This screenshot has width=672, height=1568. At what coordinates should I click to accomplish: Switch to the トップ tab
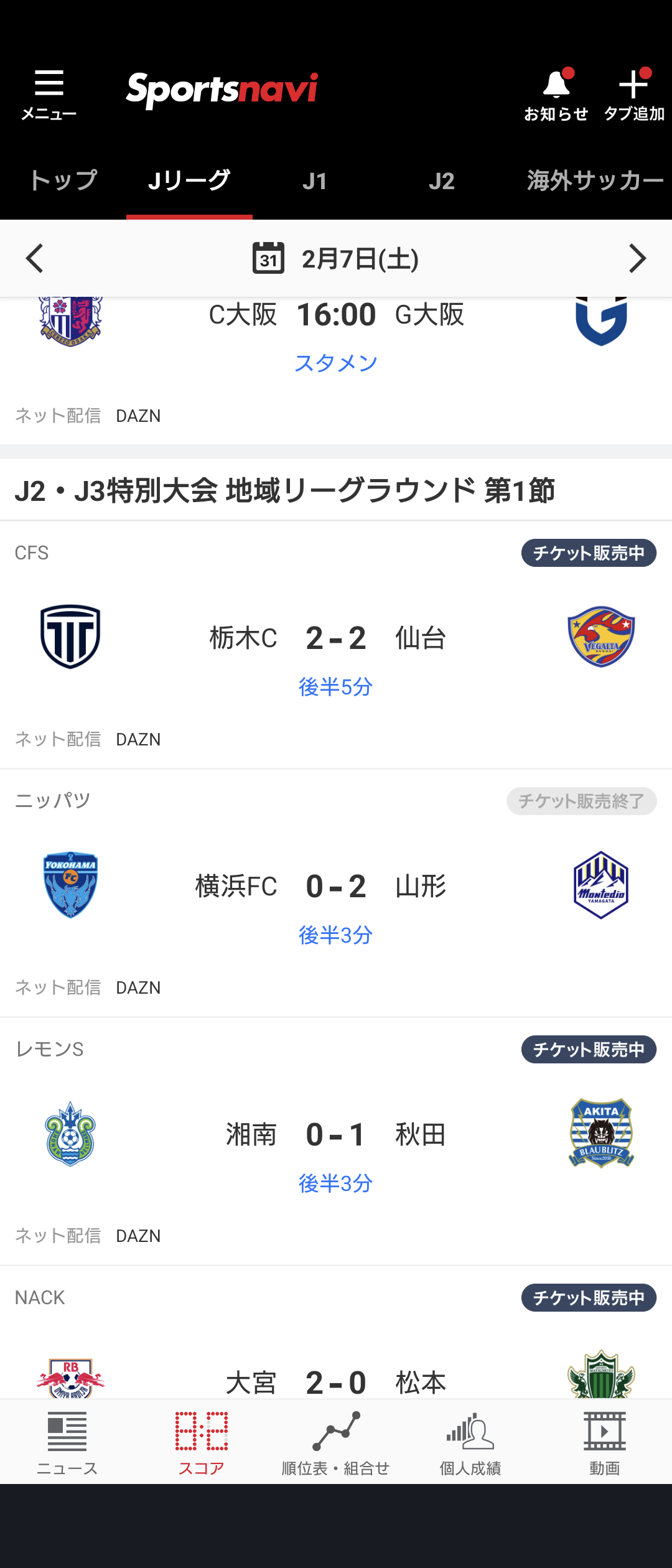[x=63, y=181]
